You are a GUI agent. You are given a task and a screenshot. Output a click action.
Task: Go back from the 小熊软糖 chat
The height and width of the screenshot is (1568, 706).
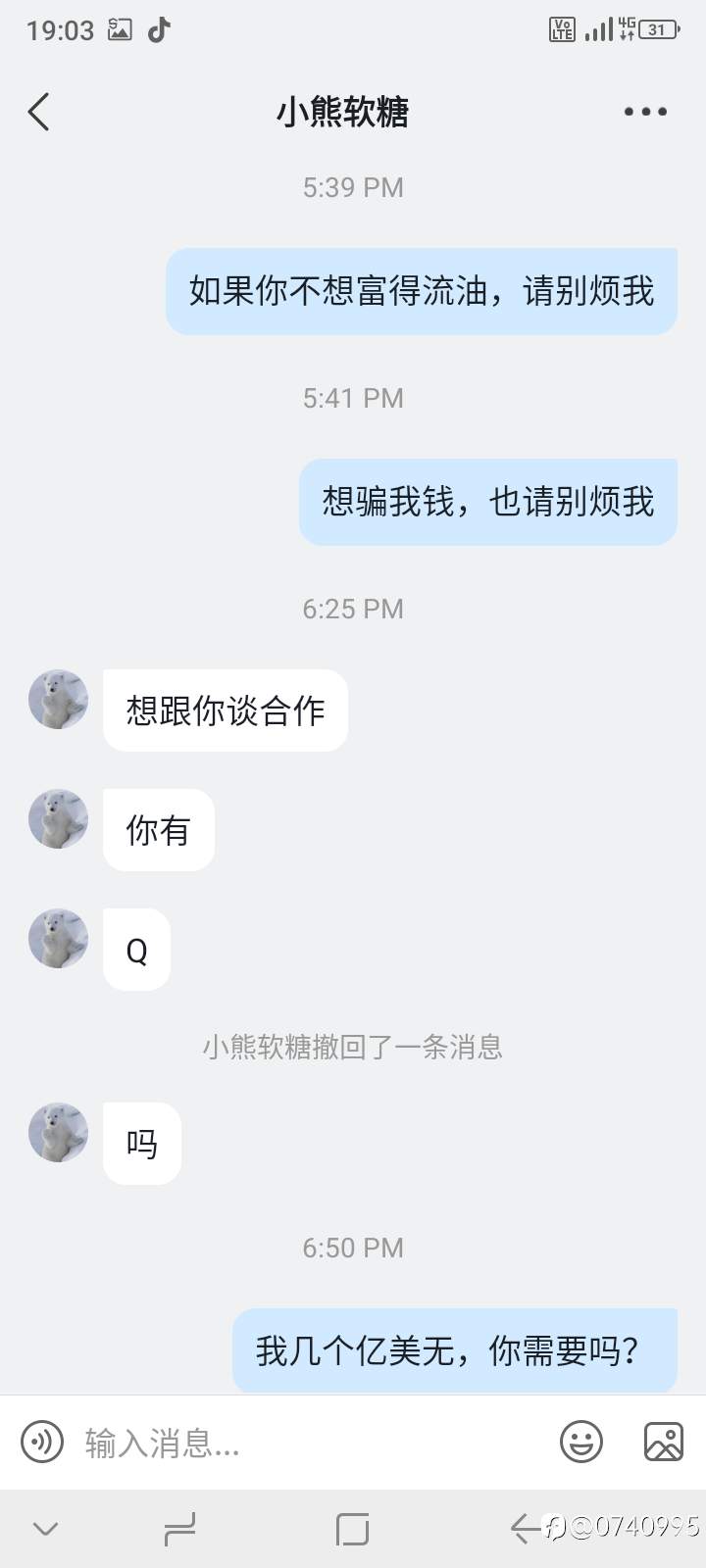39,112
